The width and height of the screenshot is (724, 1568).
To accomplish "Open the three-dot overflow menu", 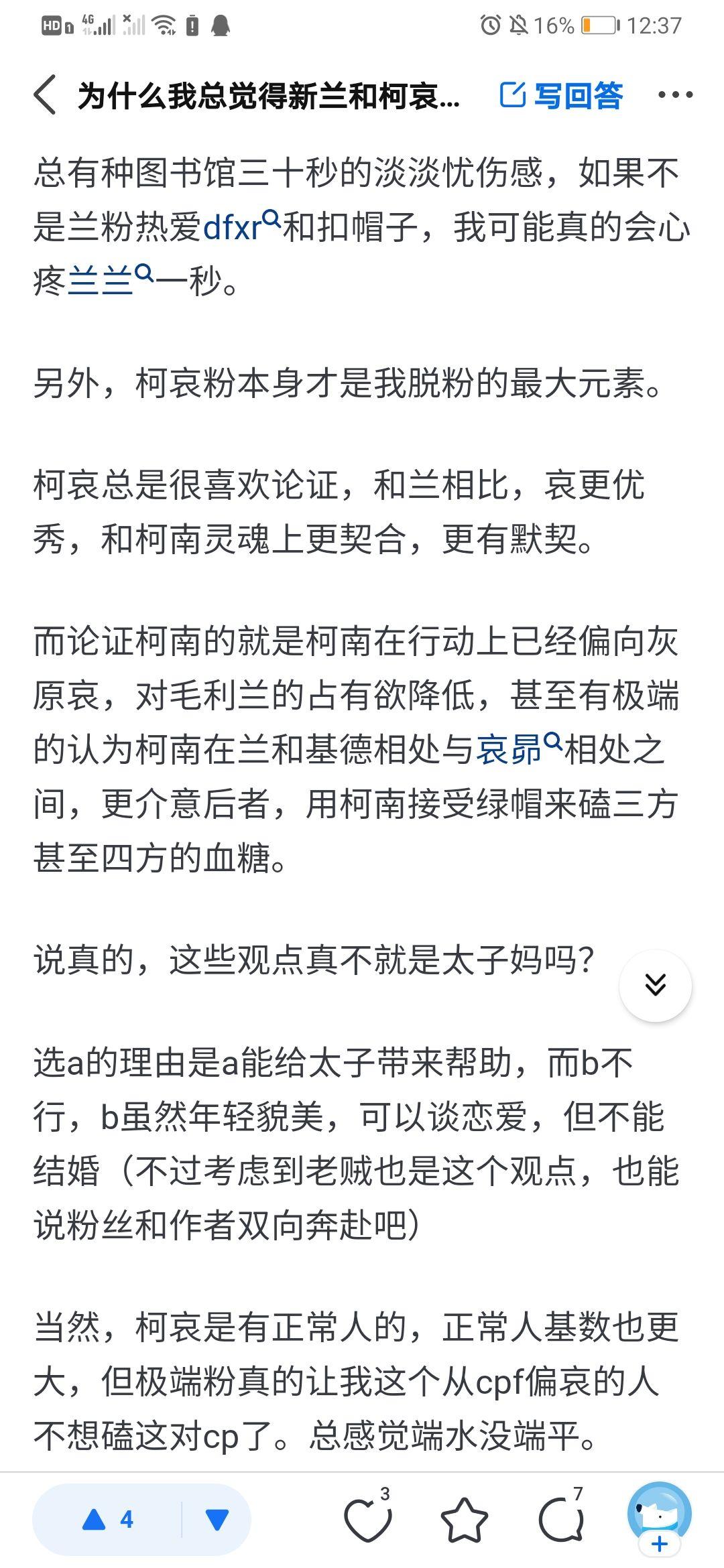I will click(675, 95).
